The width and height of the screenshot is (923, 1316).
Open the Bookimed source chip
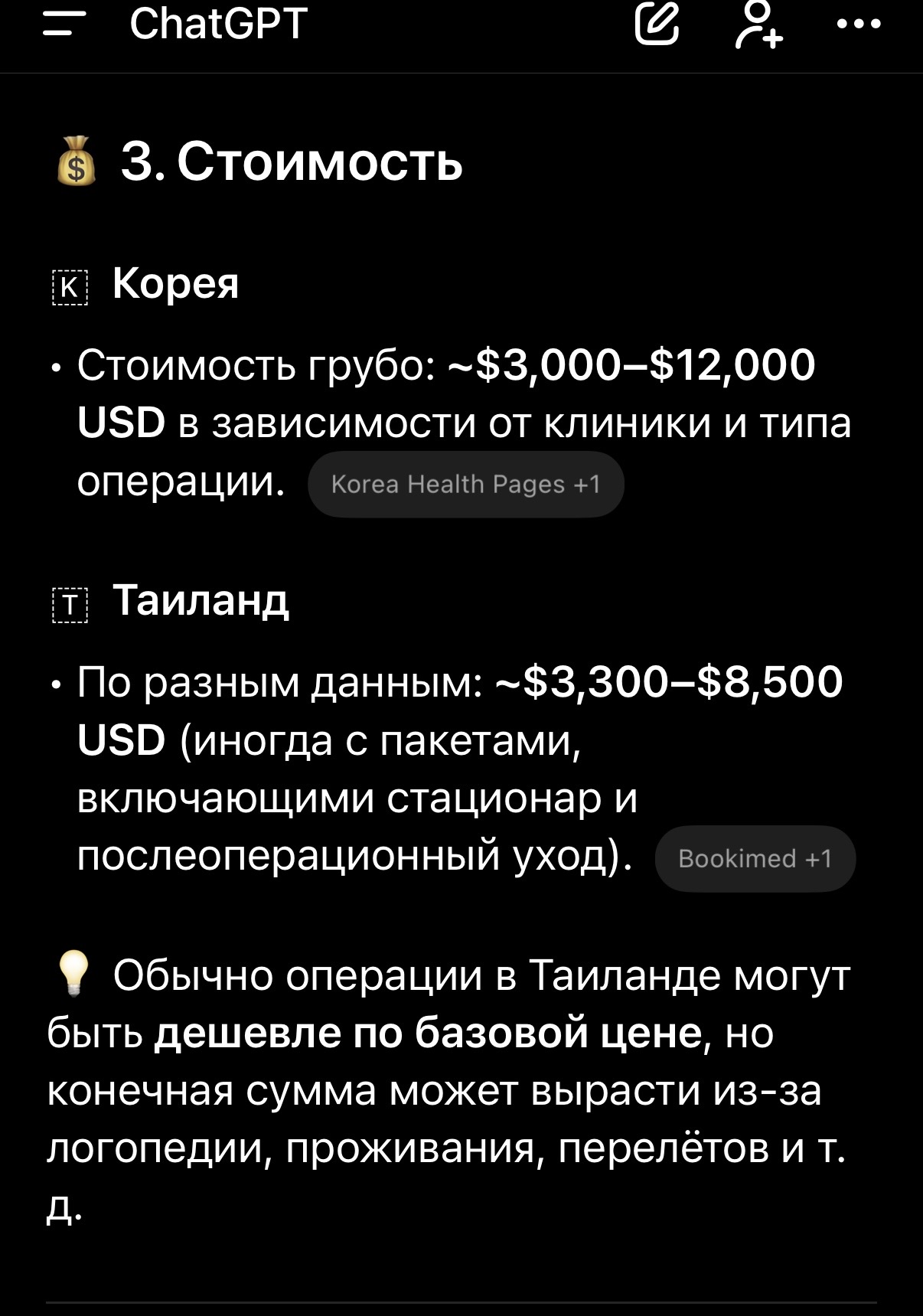tap(755, 858)
